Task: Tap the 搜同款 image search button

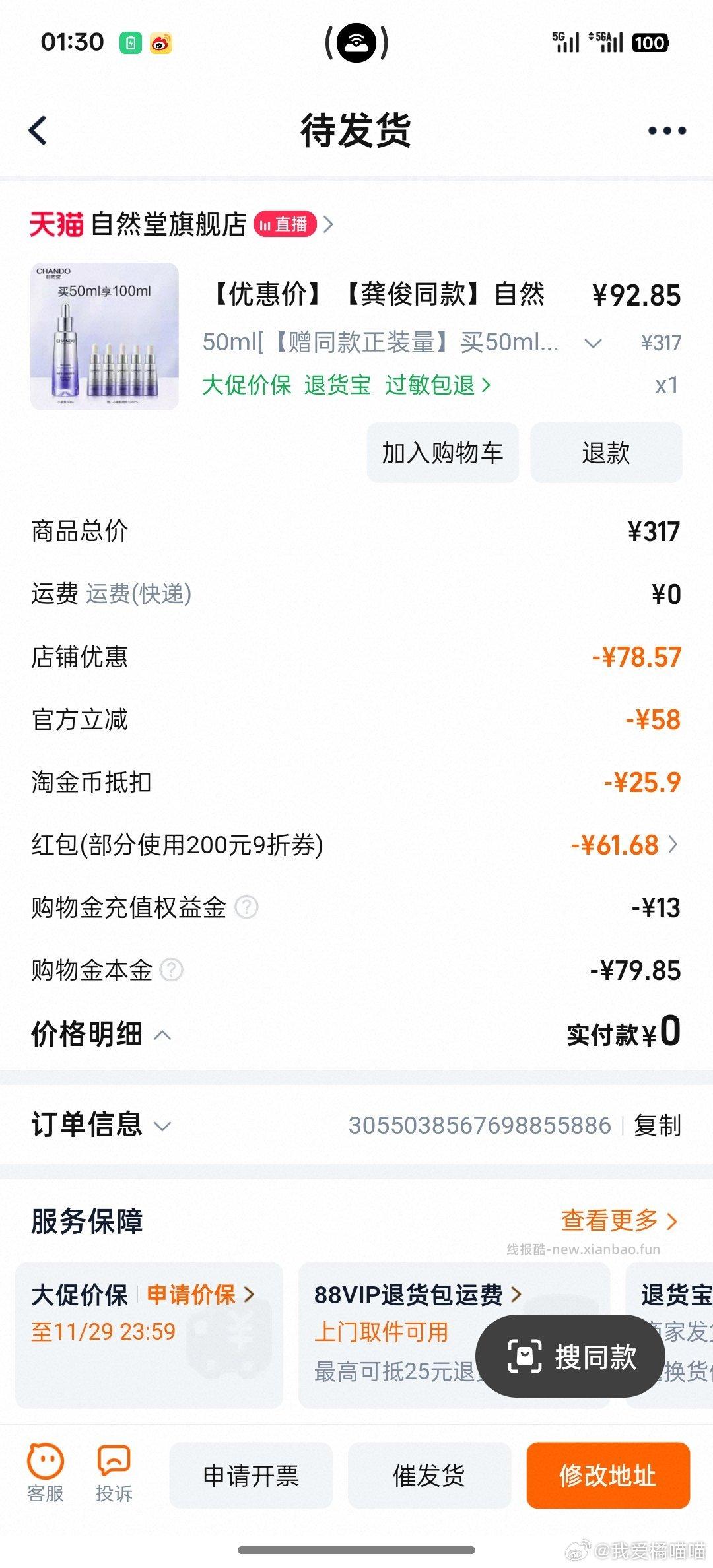Action: coord(572,1357)
